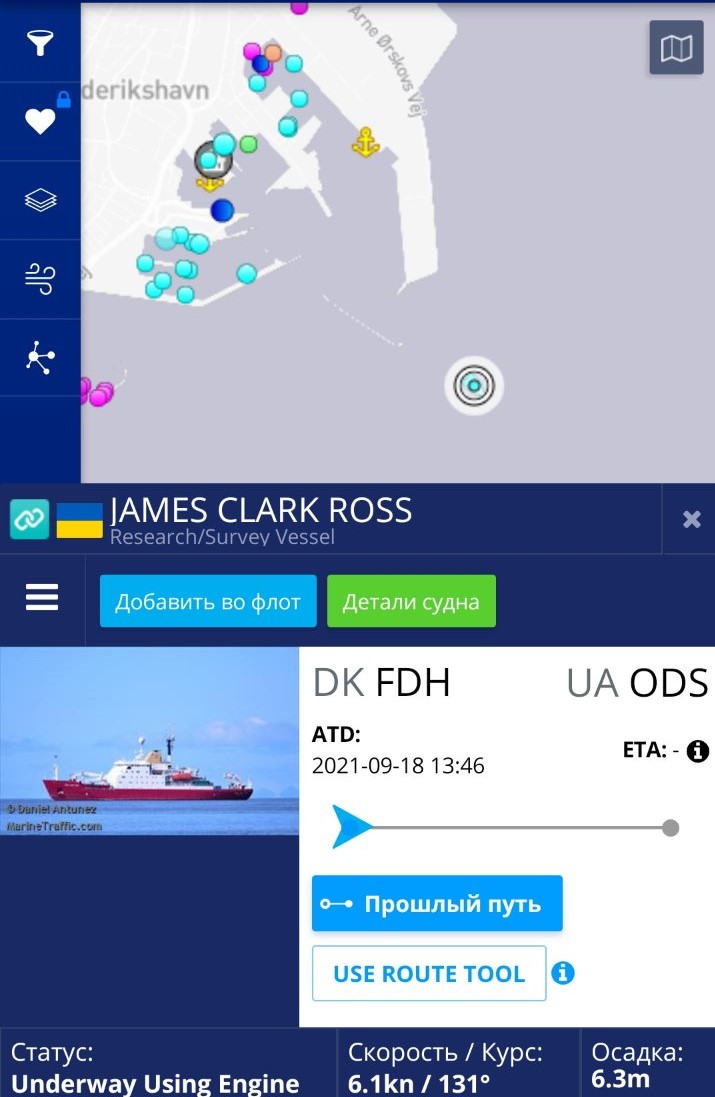Open Детали судна vessel details

411,601
